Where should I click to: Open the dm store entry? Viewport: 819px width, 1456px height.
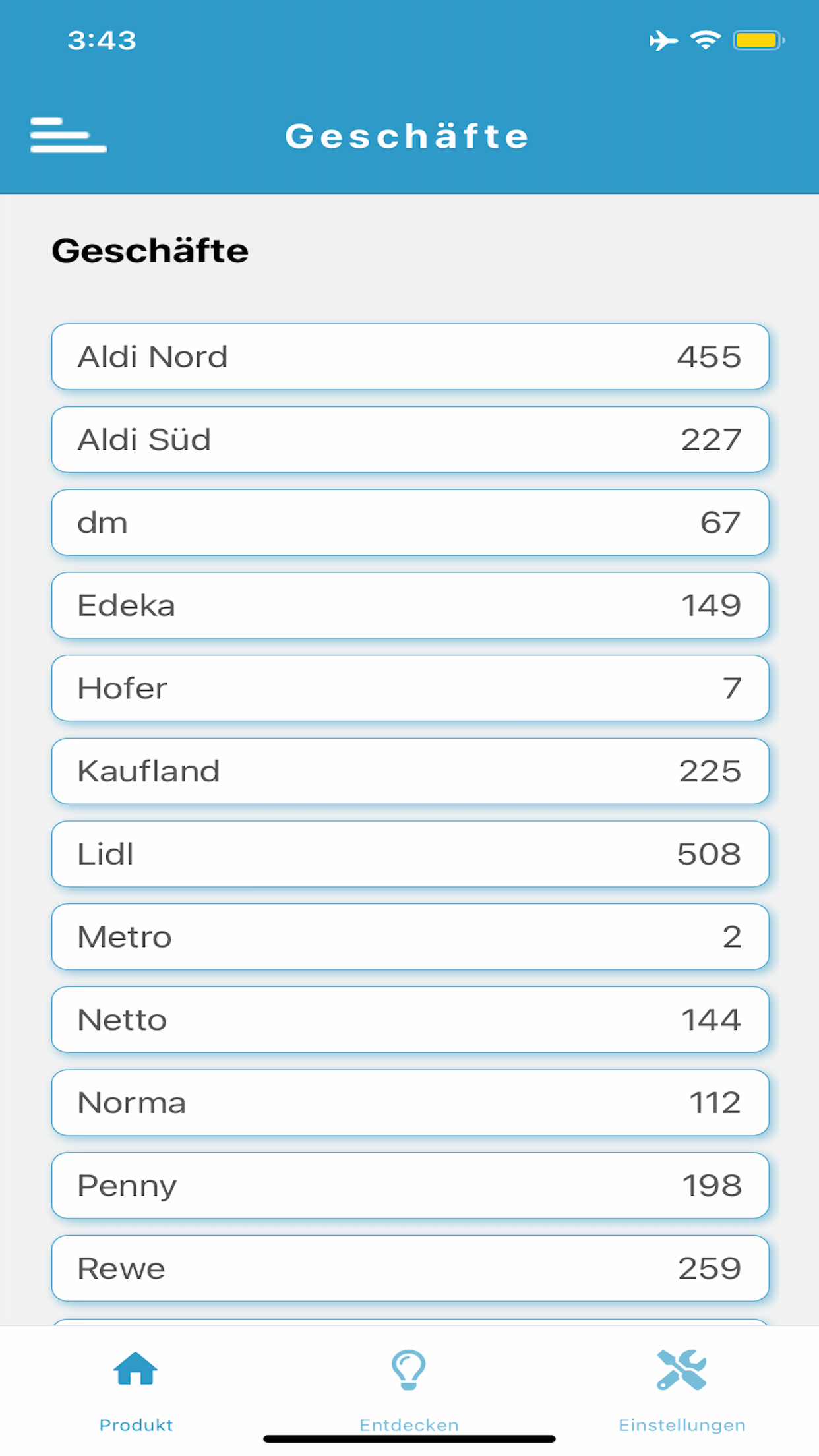click(x=410, y=522)
